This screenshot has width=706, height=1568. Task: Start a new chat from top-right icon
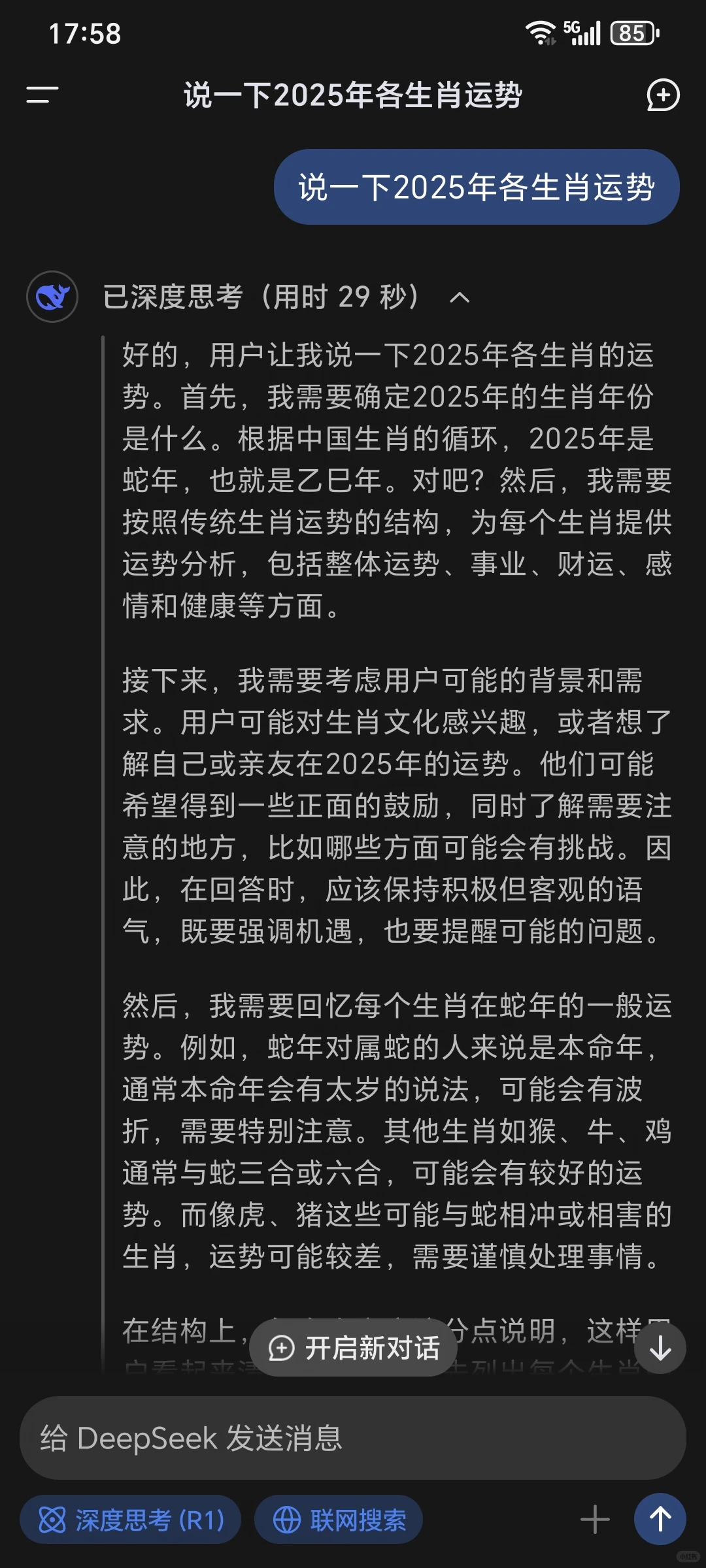[663, 95]
